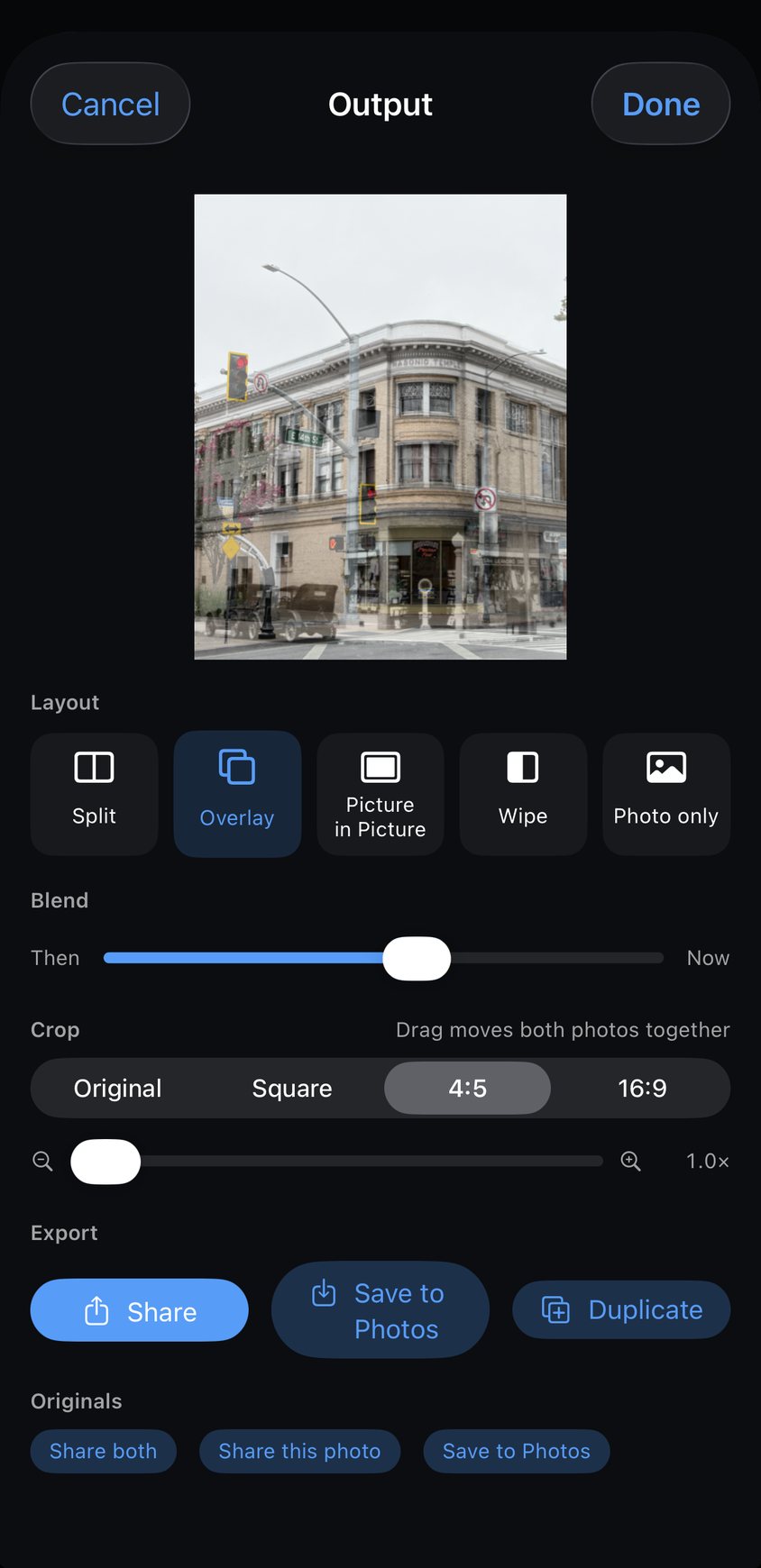Change crop to 16:9

642,1088
